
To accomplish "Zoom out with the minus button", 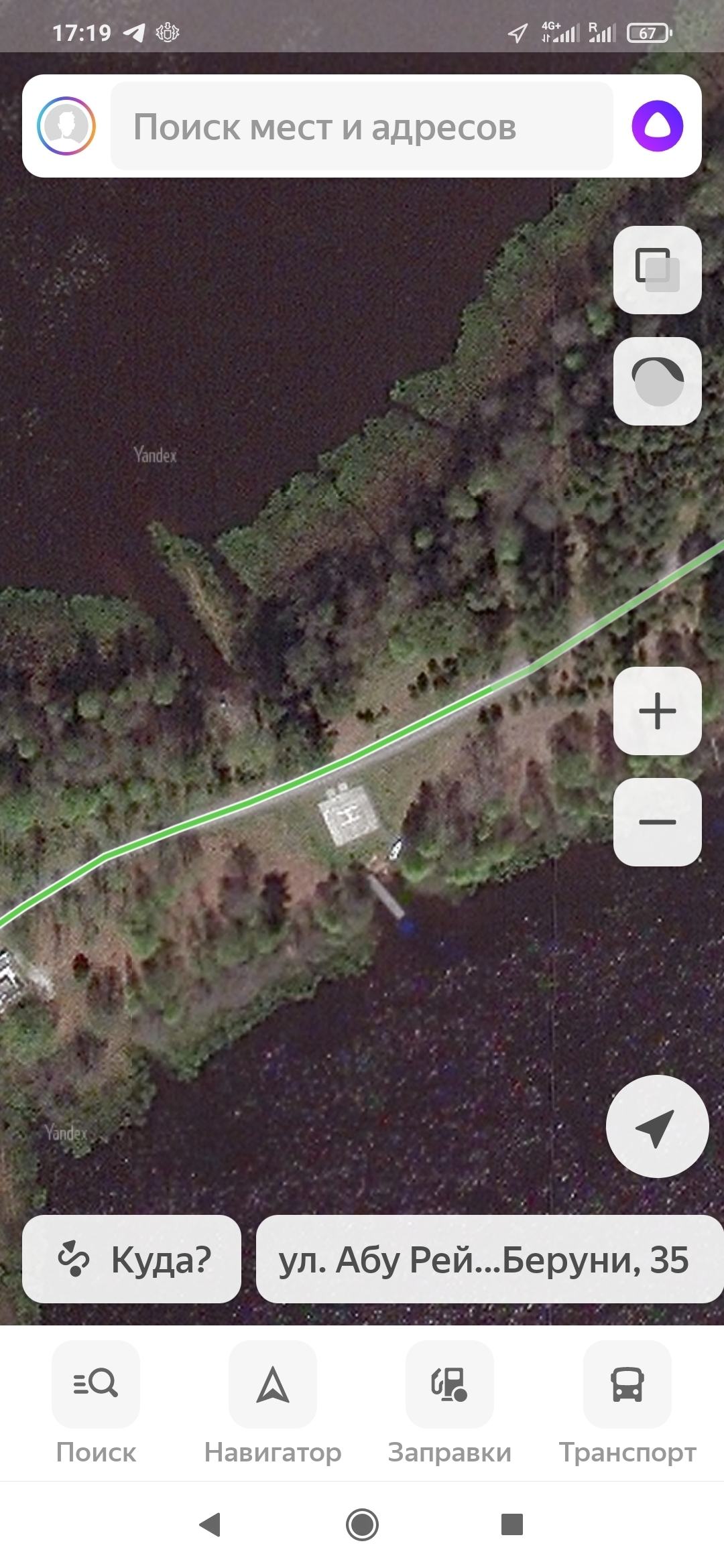I will pos(658,822).
